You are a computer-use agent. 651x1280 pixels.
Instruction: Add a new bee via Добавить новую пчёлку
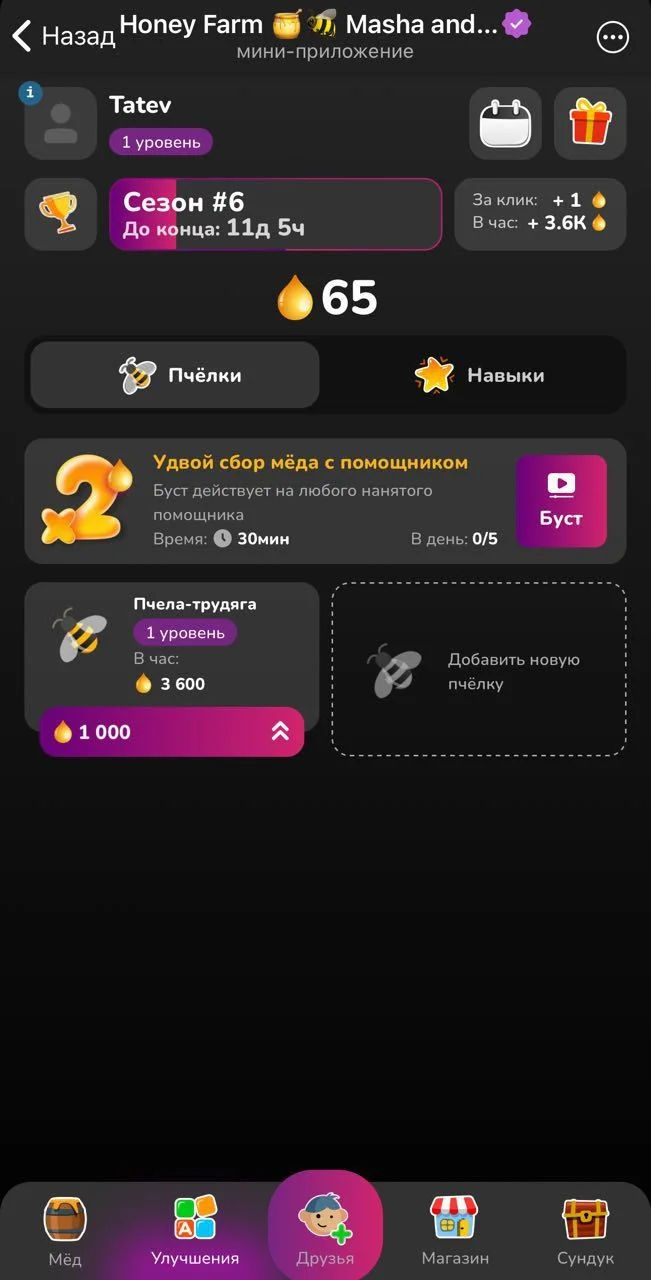point(479,670)
